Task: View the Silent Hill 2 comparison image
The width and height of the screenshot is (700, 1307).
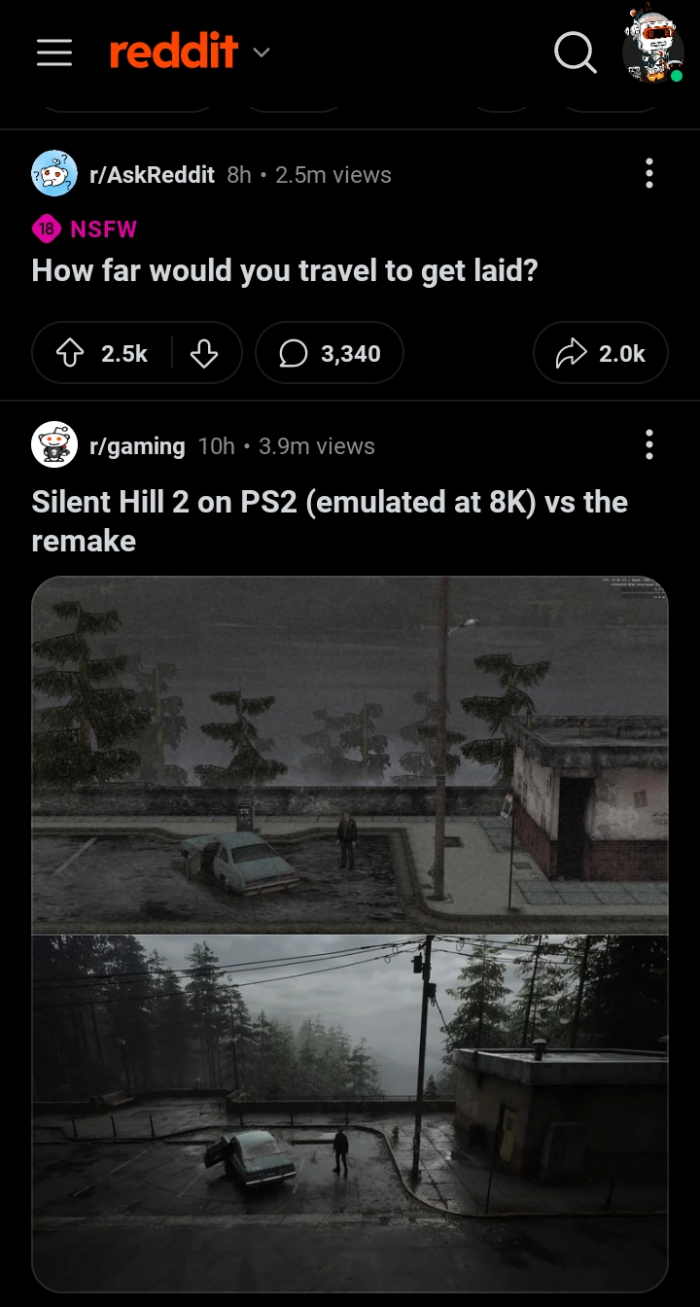Action: click(349, 934)
